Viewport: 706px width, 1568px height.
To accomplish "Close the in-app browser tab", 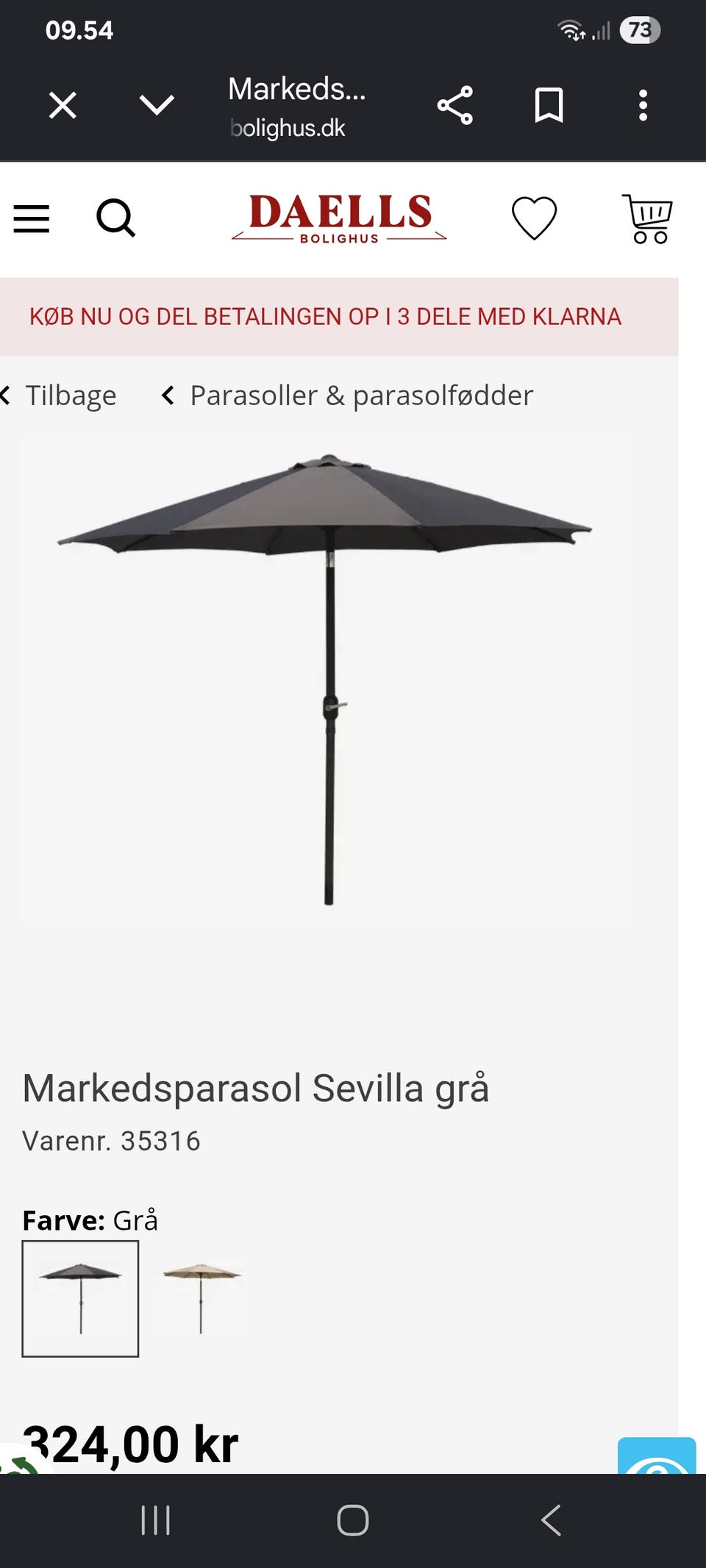I will click(x=63, y=105).
